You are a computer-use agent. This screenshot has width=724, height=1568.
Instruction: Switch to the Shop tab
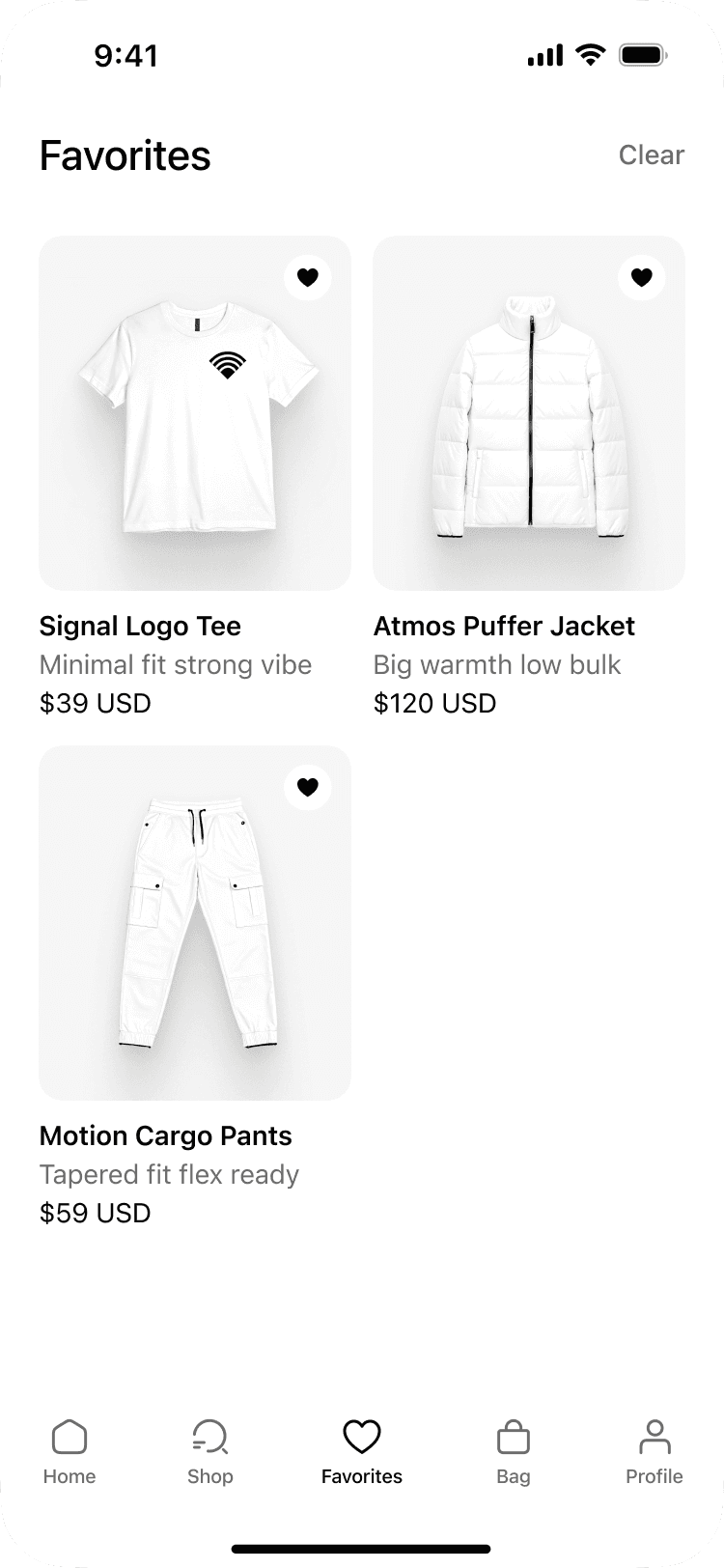pyautogui.click(x=210, y=1450)
